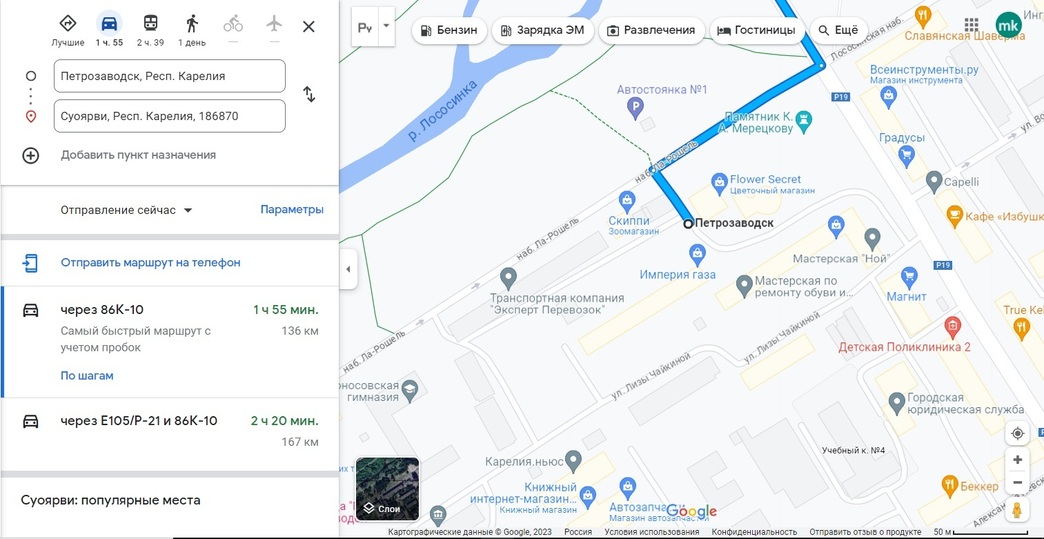The height and width of the screenshot is (539, 1044).
Task: Edit the Петрозаводск starting point field
Action: tap(170, 76)
